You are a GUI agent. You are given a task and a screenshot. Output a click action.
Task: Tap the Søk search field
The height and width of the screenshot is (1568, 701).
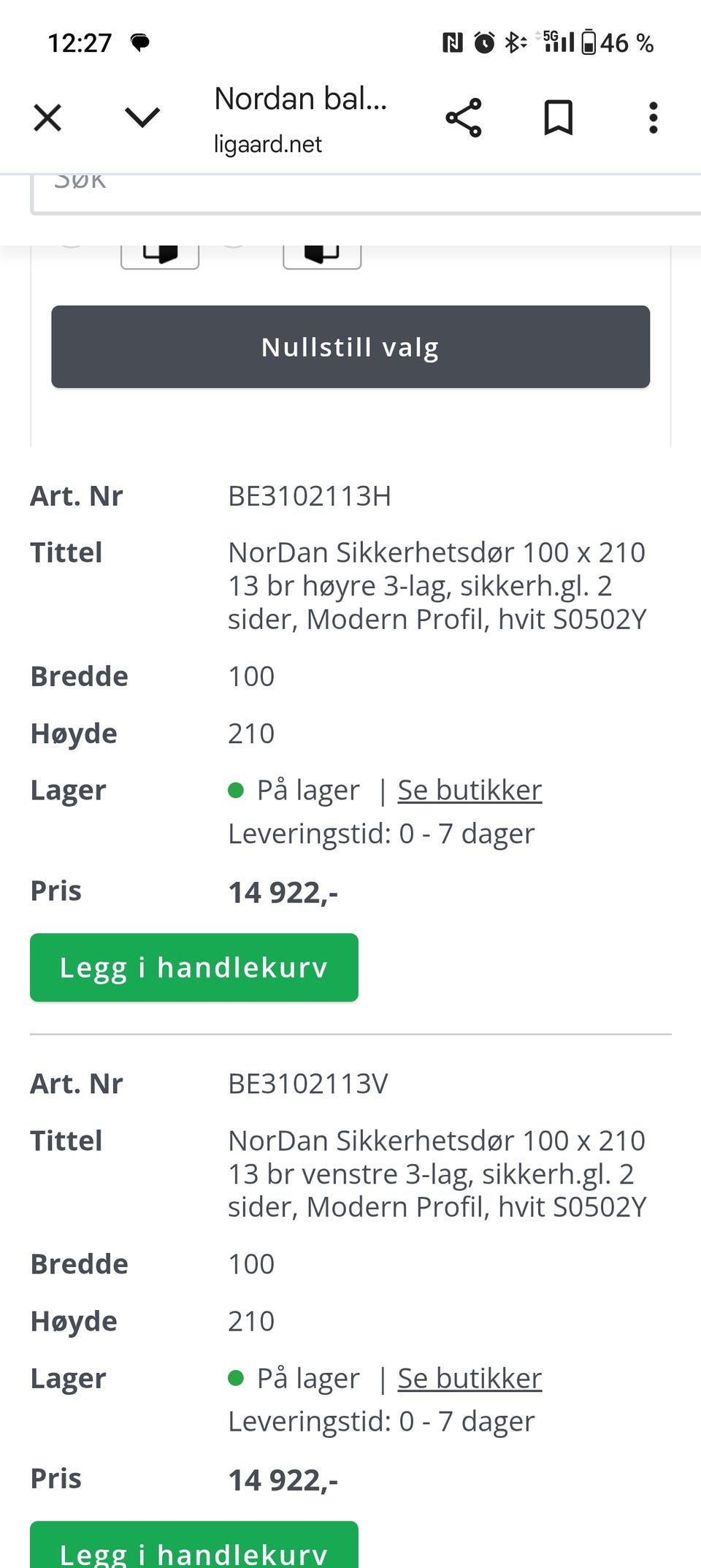[x=350, y=191]
